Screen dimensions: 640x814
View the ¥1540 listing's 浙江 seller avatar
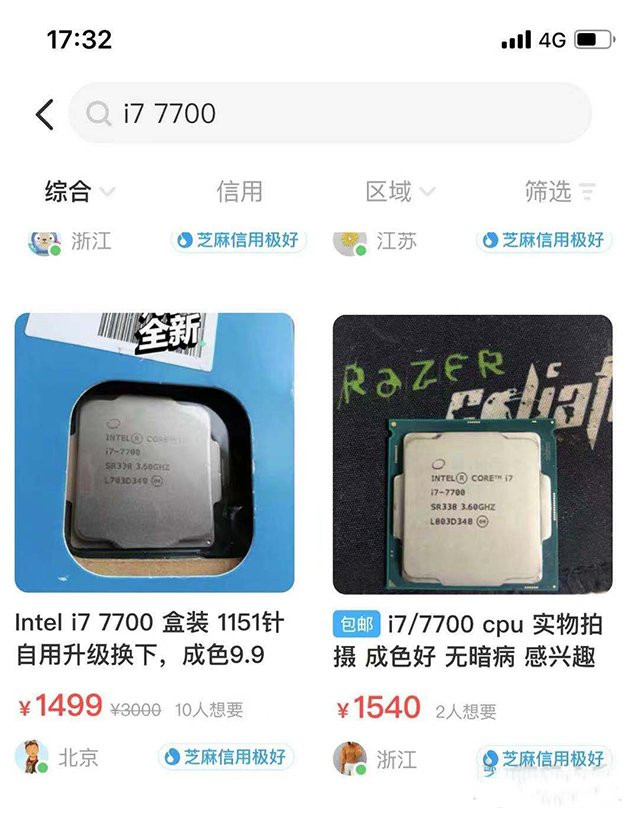tap(350, 758)
